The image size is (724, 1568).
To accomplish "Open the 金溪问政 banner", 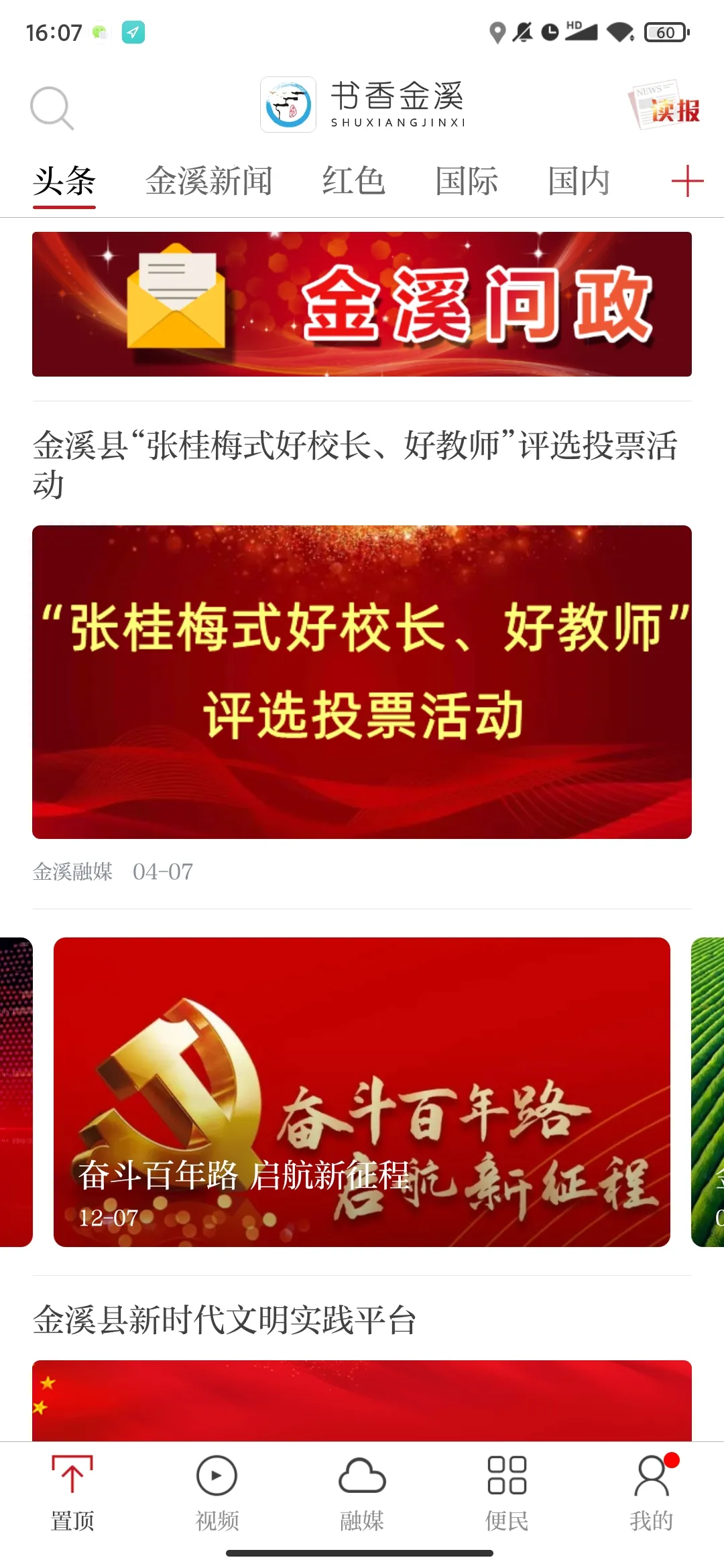I will click(x=362, y=304).
